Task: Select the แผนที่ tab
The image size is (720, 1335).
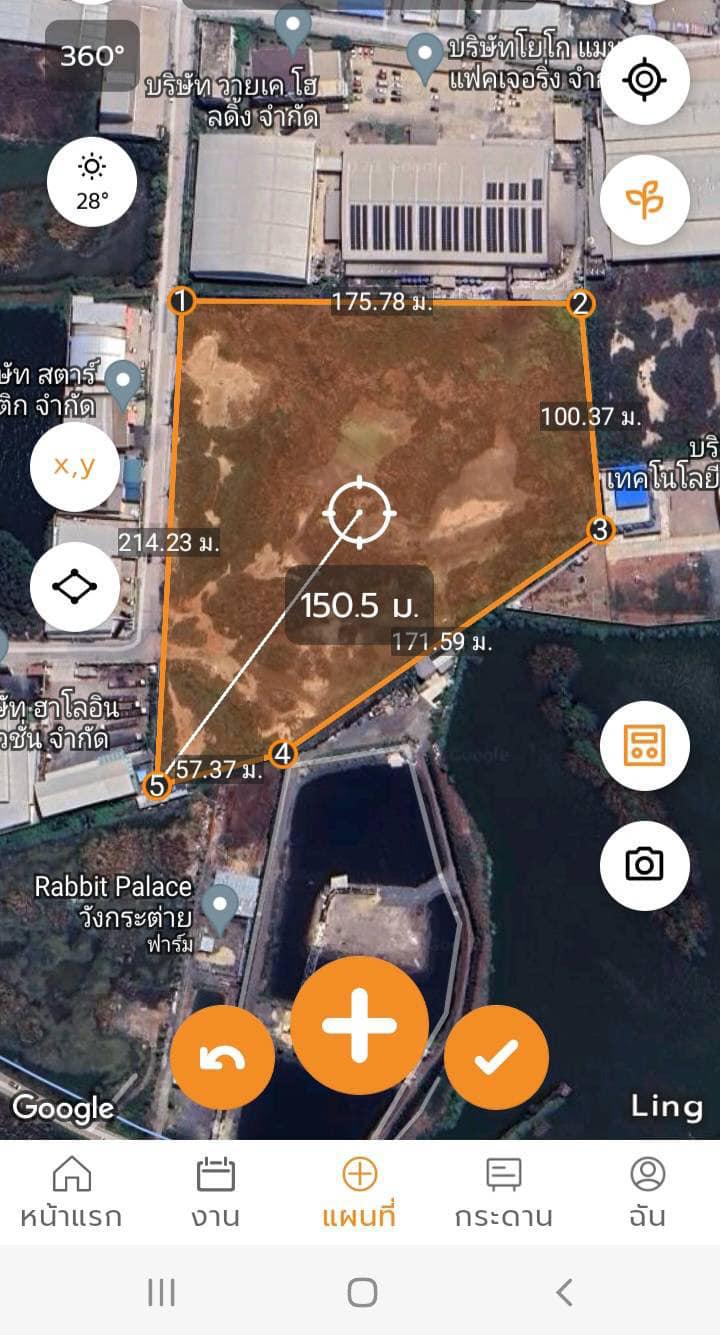Action: (x=360, y=1193)
